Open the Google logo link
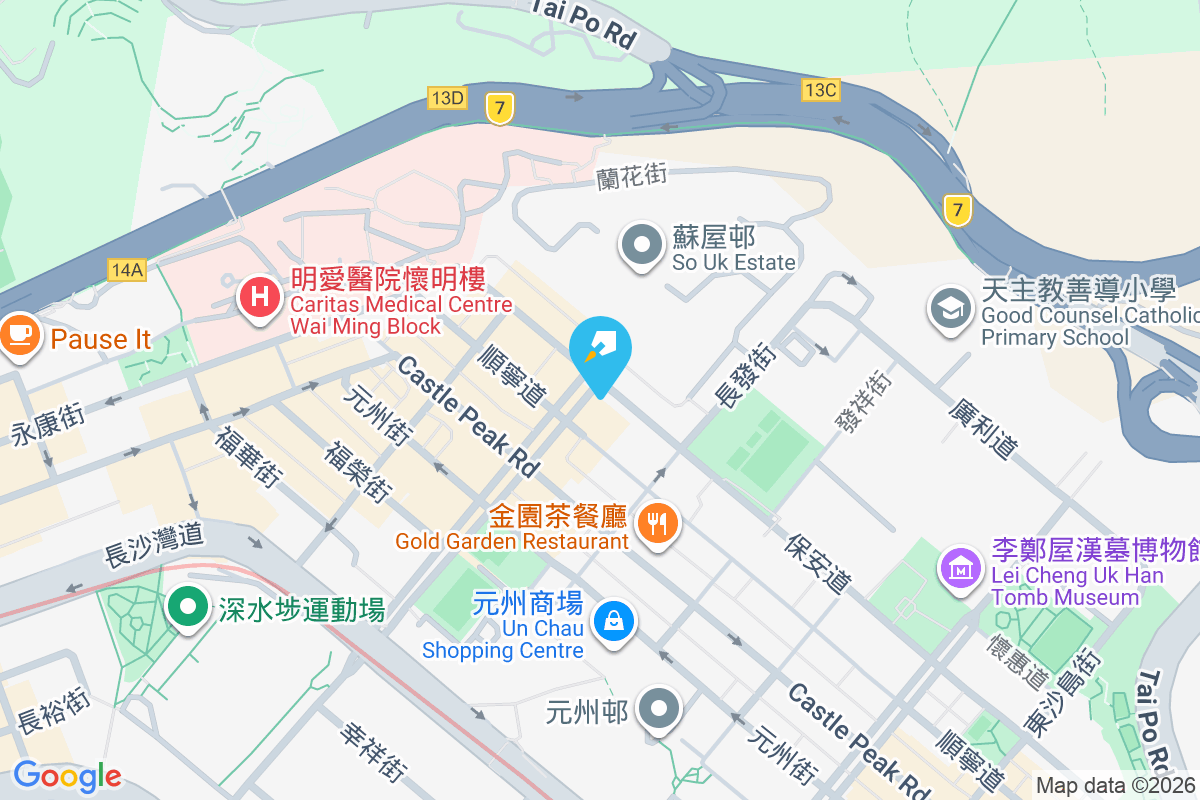Viewport: 1200px width, 800px height. (66, 776)
